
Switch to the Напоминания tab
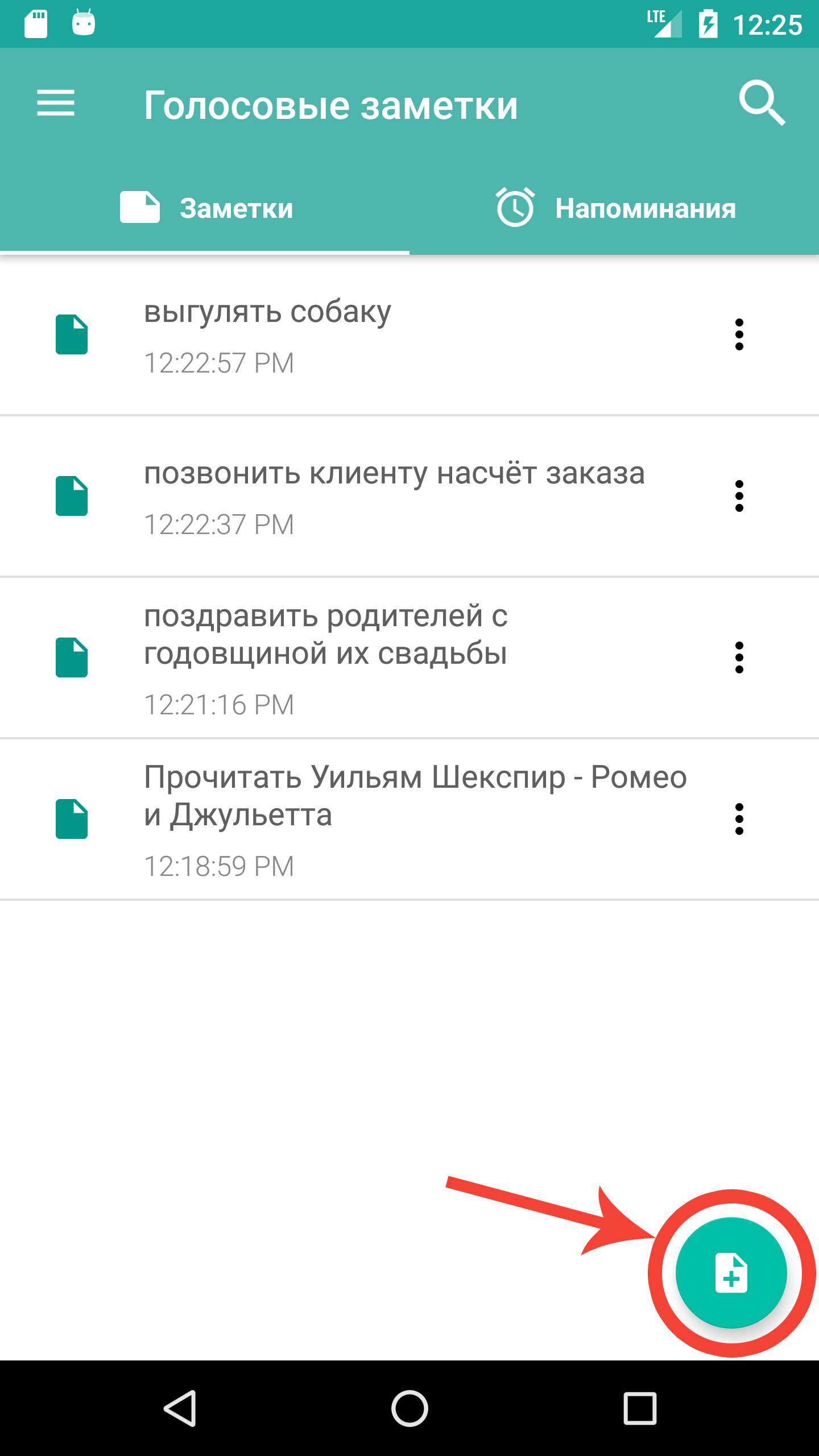click(x=614, y=208)
